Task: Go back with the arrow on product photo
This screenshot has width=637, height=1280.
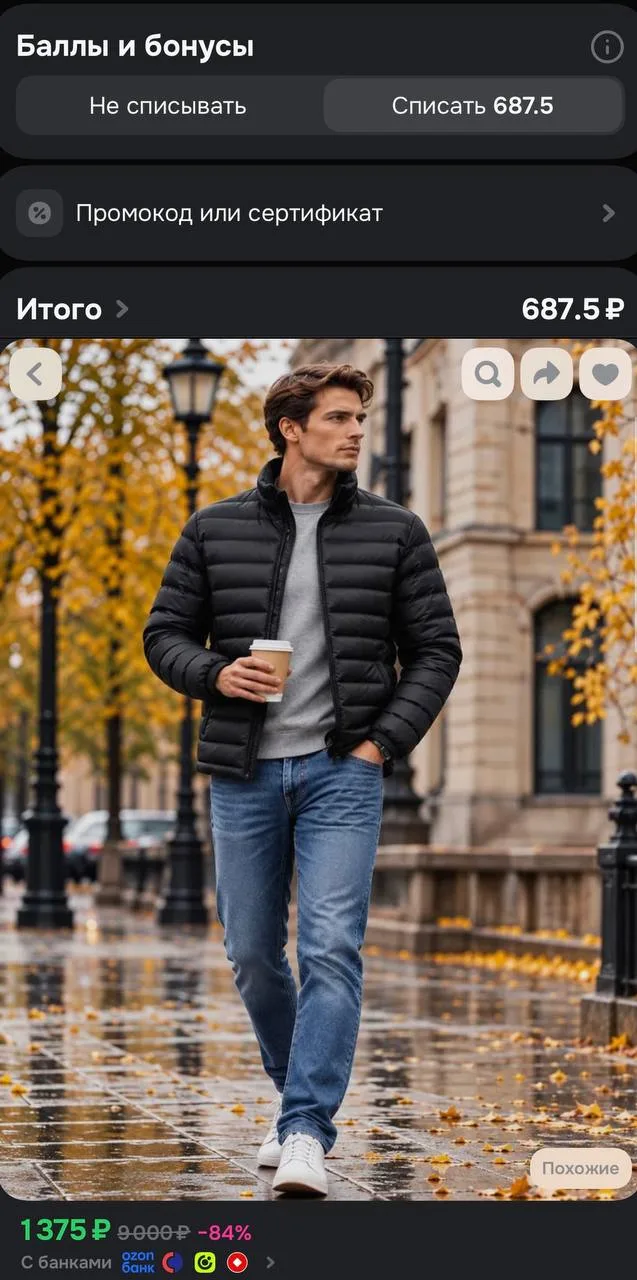Action: (x=36, y=374)
